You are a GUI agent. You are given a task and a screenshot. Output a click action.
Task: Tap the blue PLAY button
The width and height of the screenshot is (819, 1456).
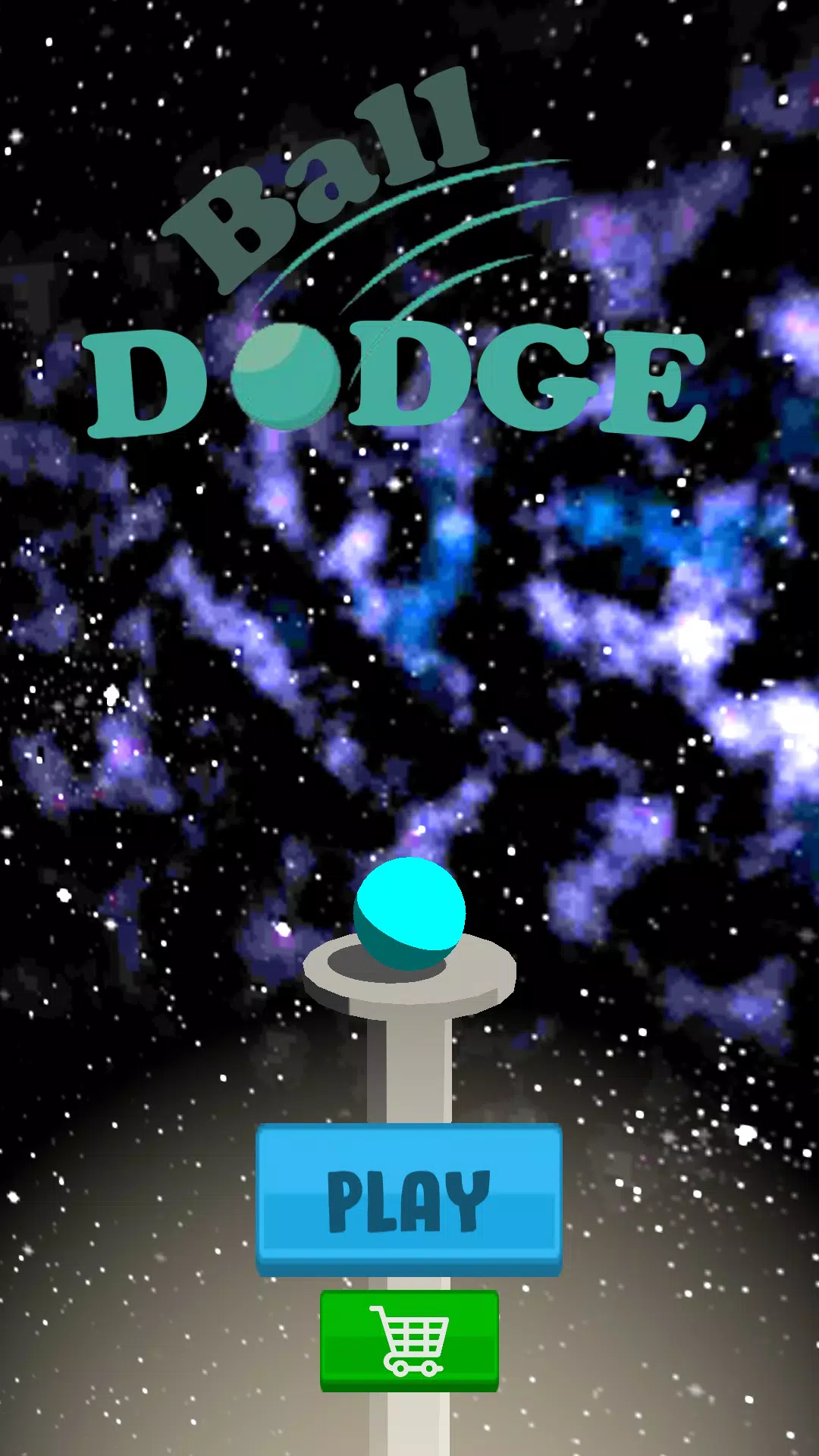coord(409,1200)
